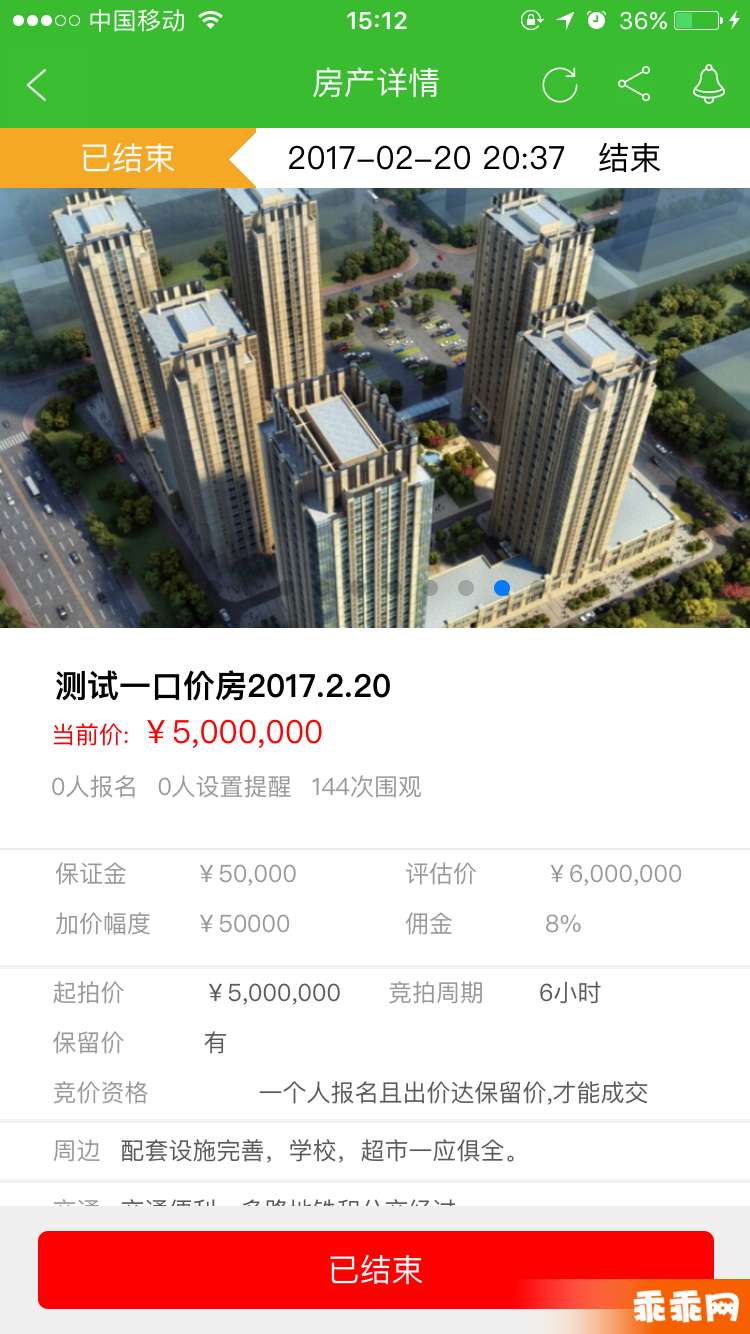Screen dimensions: 750x1334
Task: Open the share icon to share this property
Action: click(636, 84)
